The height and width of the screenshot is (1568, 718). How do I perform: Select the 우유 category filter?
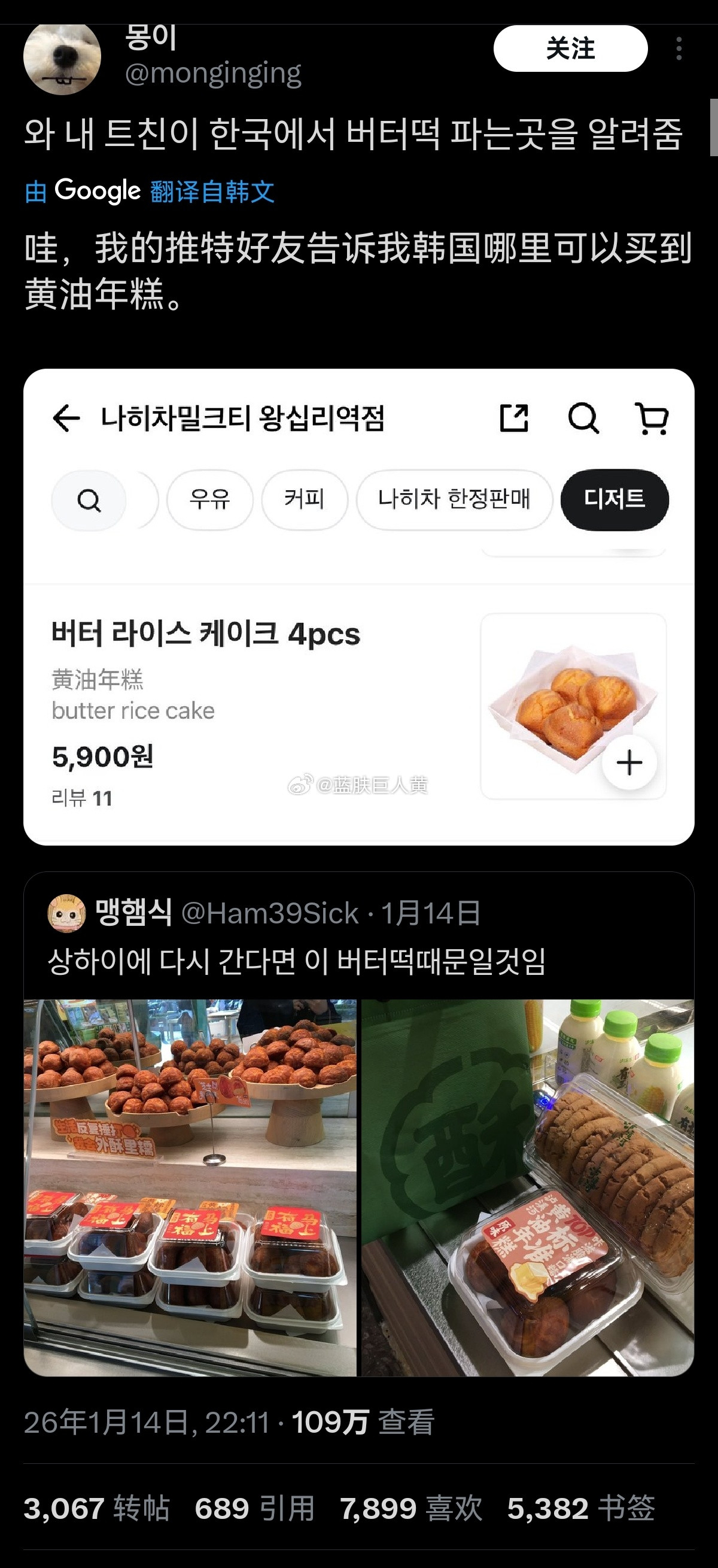coord(210,500)
